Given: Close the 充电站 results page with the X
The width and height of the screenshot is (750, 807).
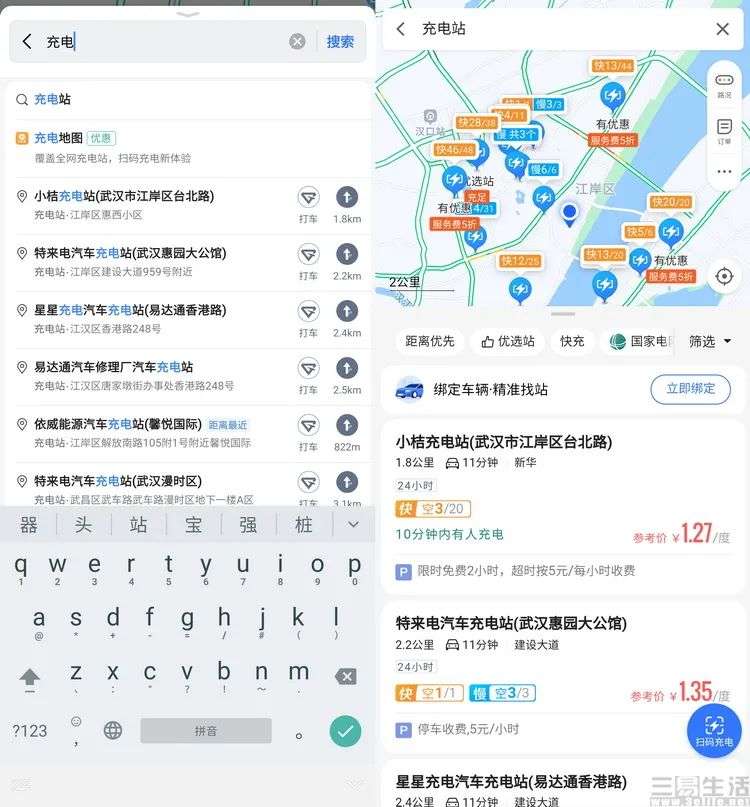Looking at the screenshot, I should [722, 29].
